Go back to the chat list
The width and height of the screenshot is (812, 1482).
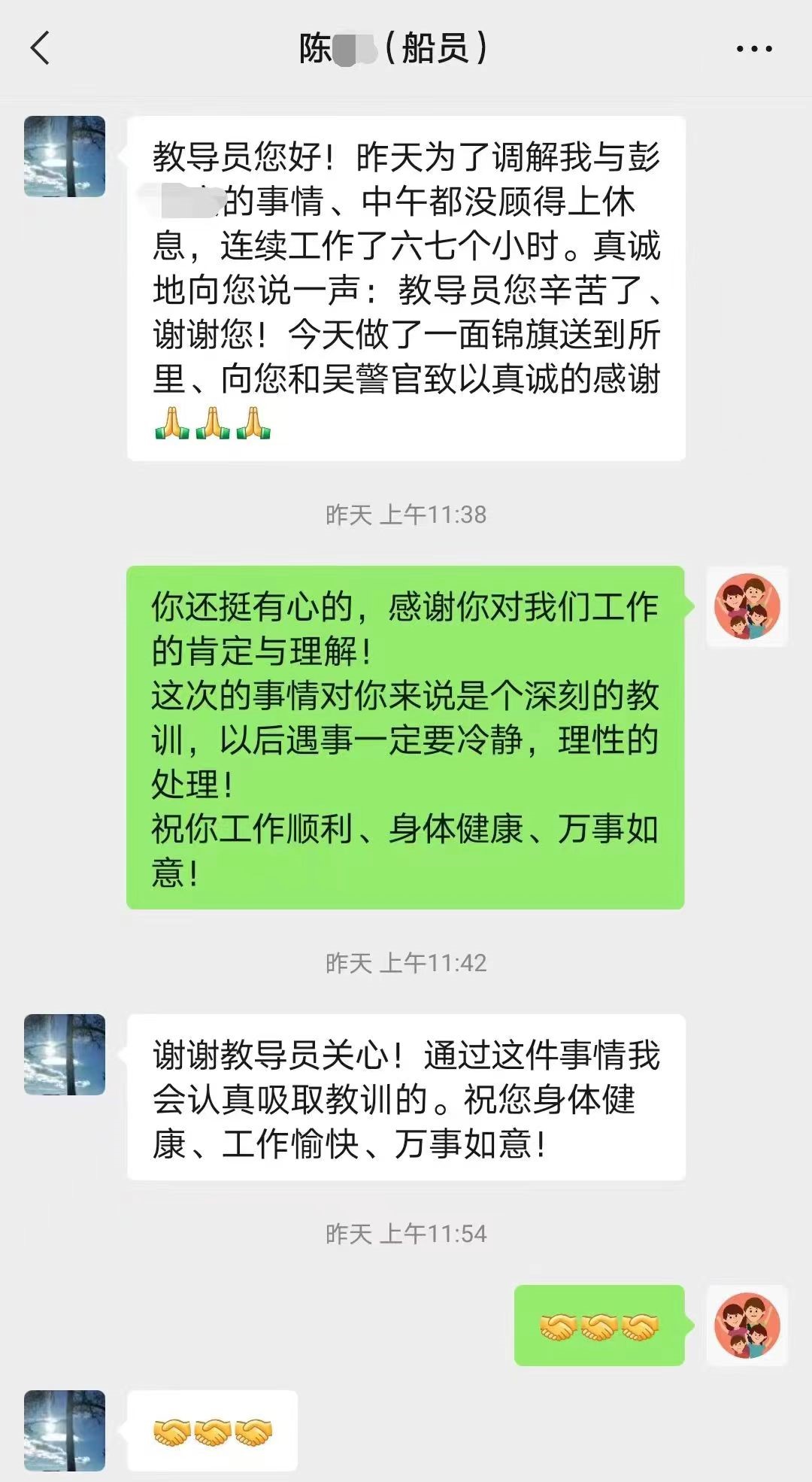(40, 49)
